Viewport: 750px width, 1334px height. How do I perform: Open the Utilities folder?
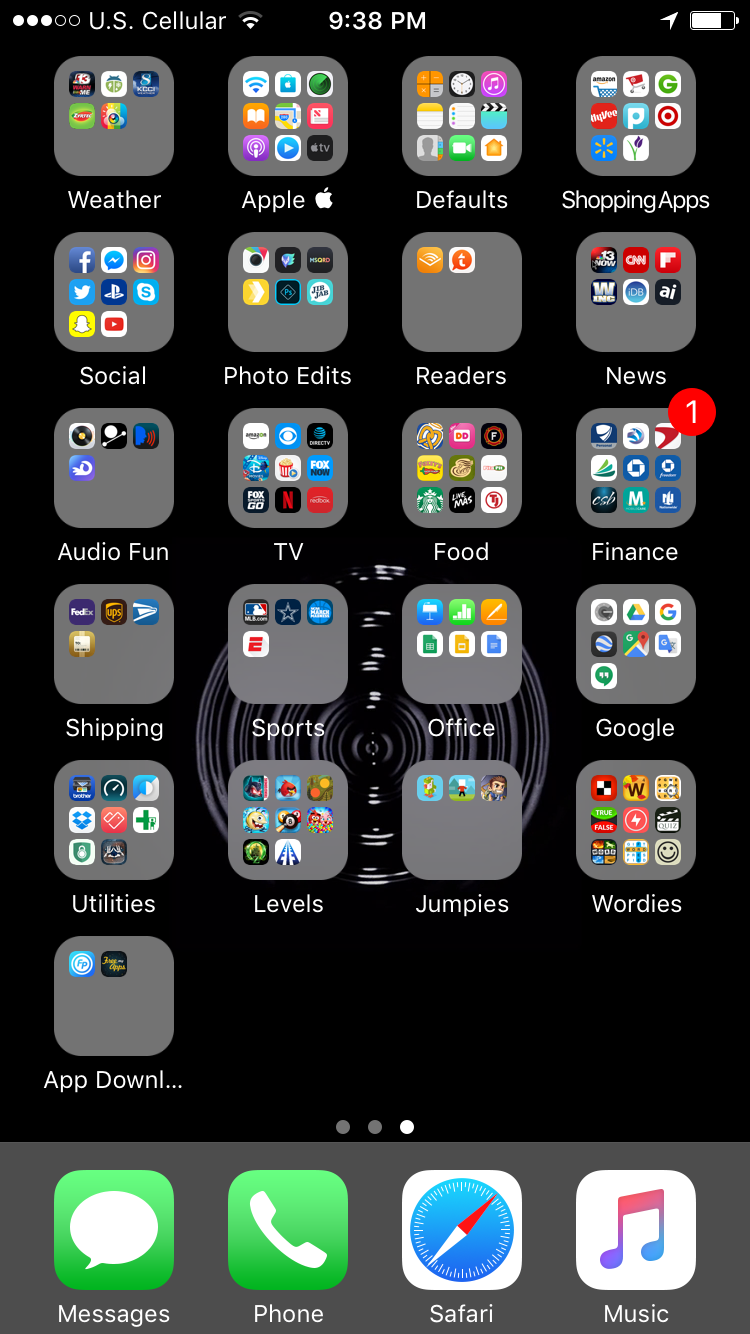114,820
